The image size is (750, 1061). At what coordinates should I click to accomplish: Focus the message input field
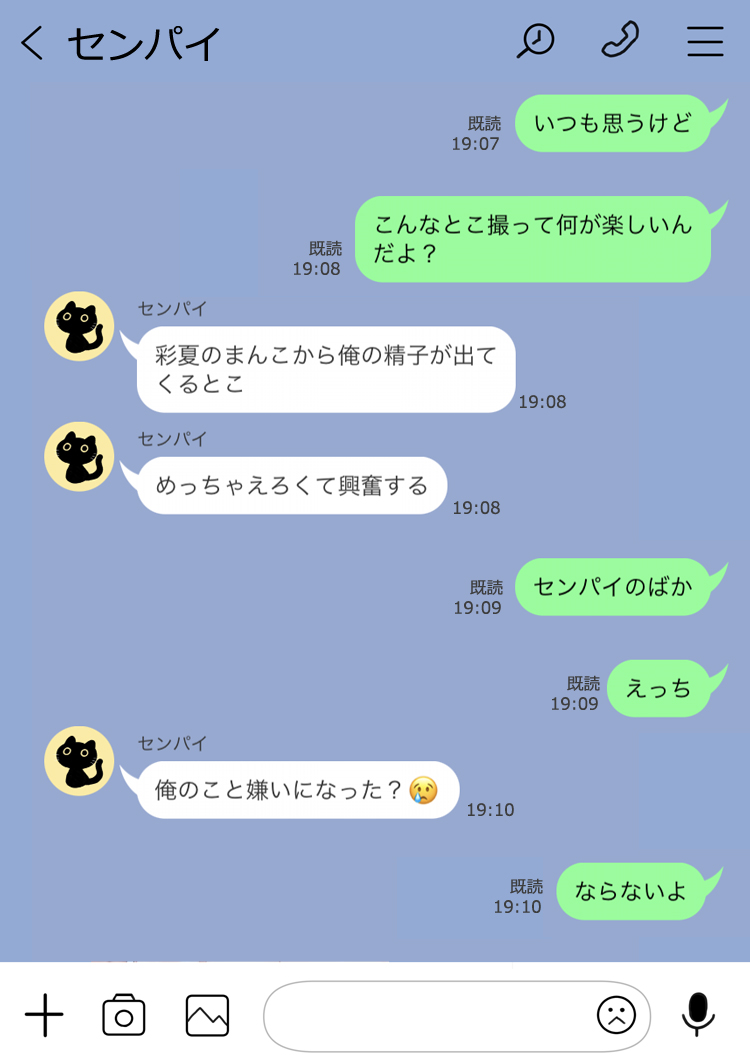pos(425,1016)
